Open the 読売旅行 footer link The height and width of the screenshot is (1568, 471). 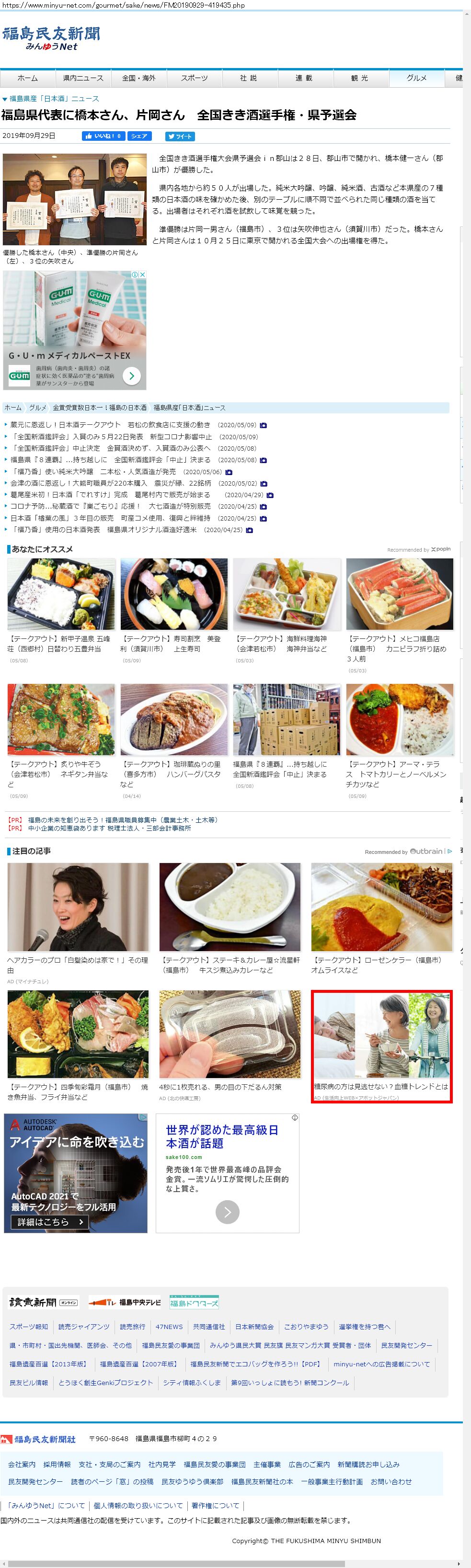[132, 1326]
